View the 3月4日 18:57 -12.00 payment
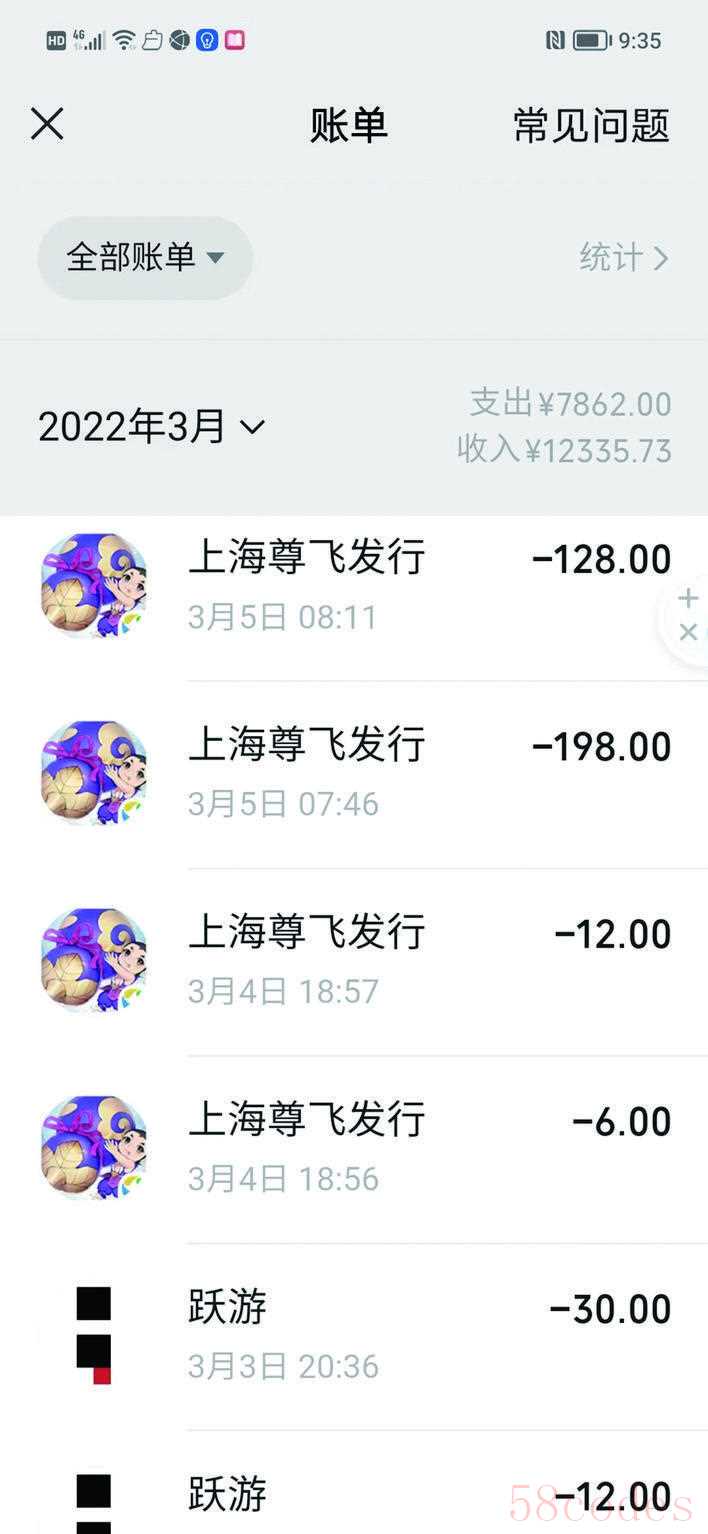 (x=400, y=960)
